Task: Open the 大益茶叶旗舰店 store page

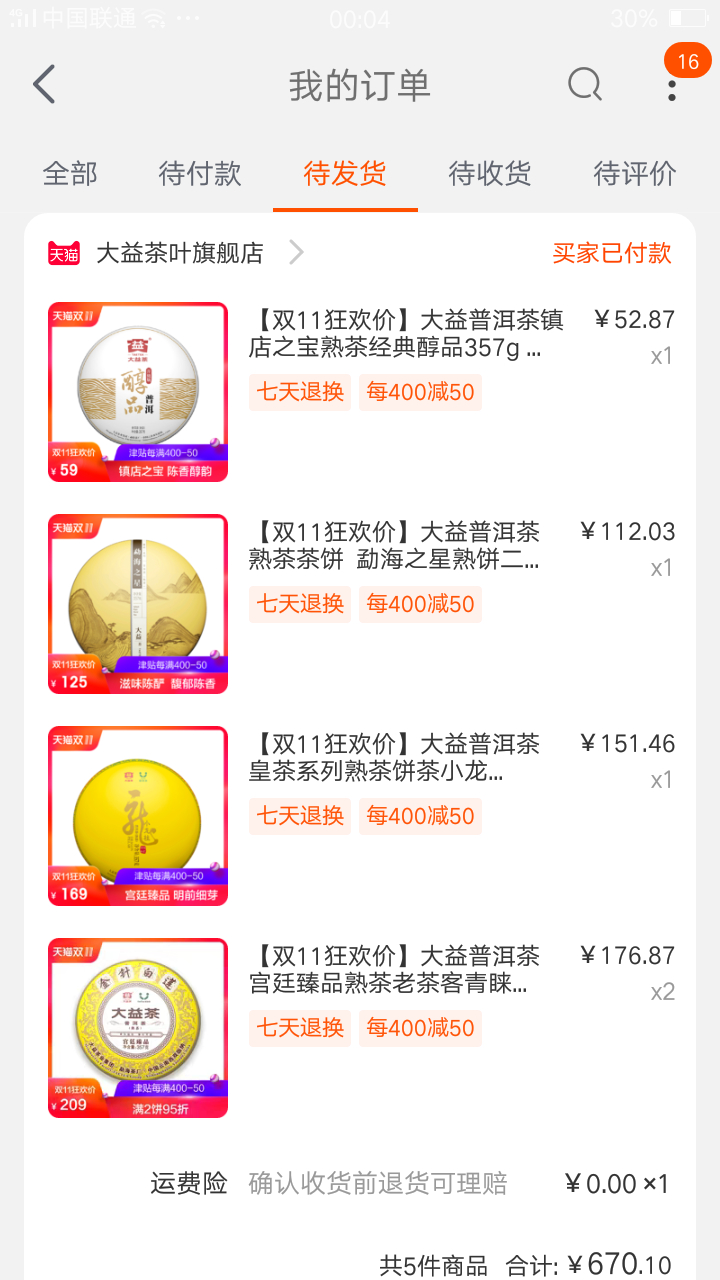Action: coord(180,253)
